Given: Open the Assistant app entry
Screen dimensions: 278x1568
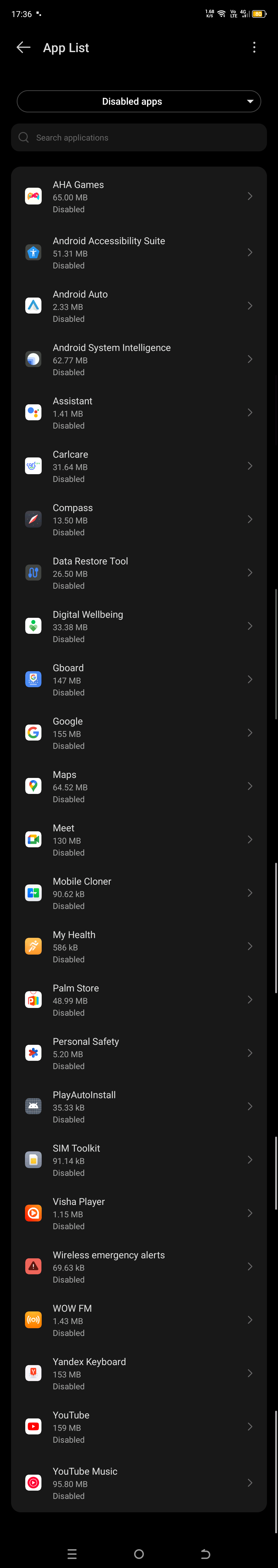Looking at the screenshot, I should pos(139,413).
